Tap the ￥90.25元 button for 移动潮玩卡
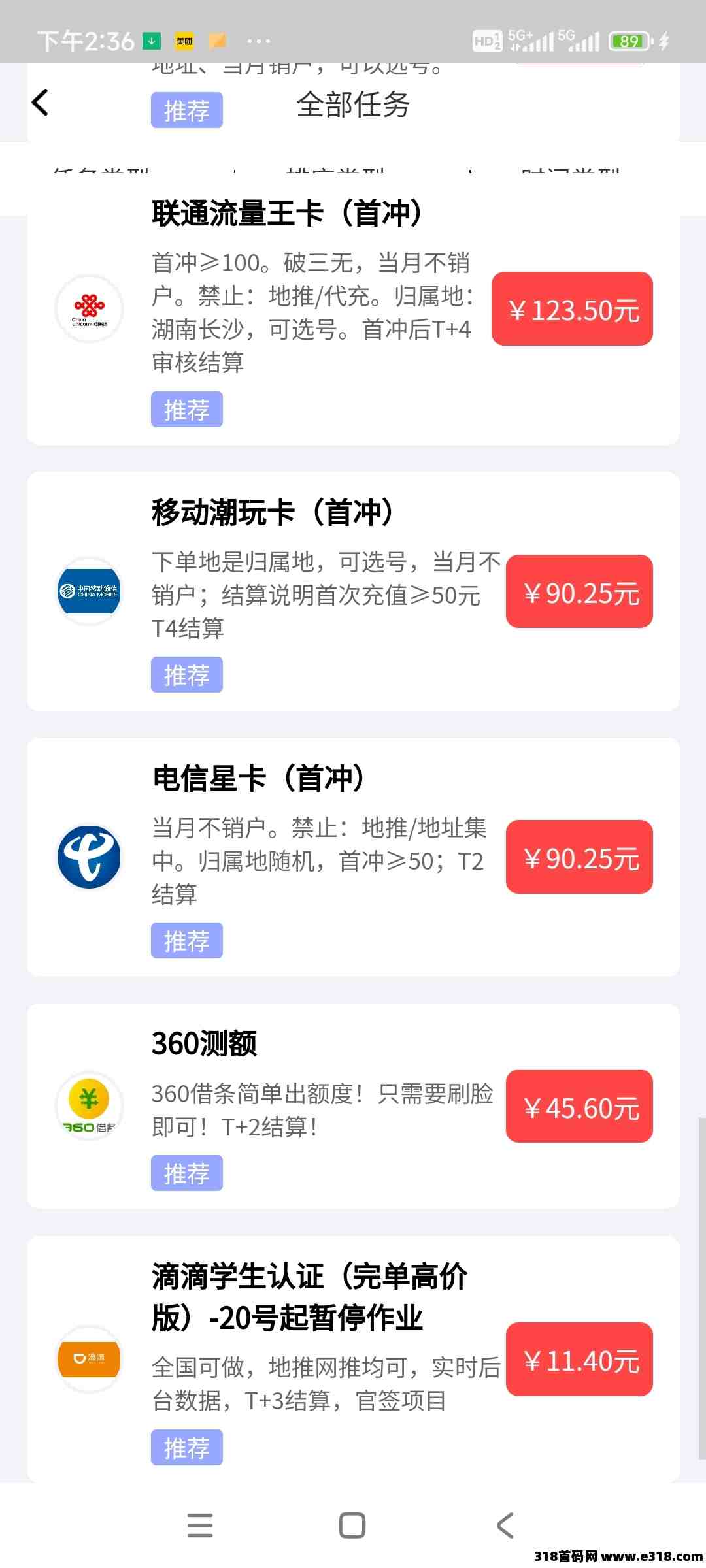706x1568 pixels. tap(579, 592)
